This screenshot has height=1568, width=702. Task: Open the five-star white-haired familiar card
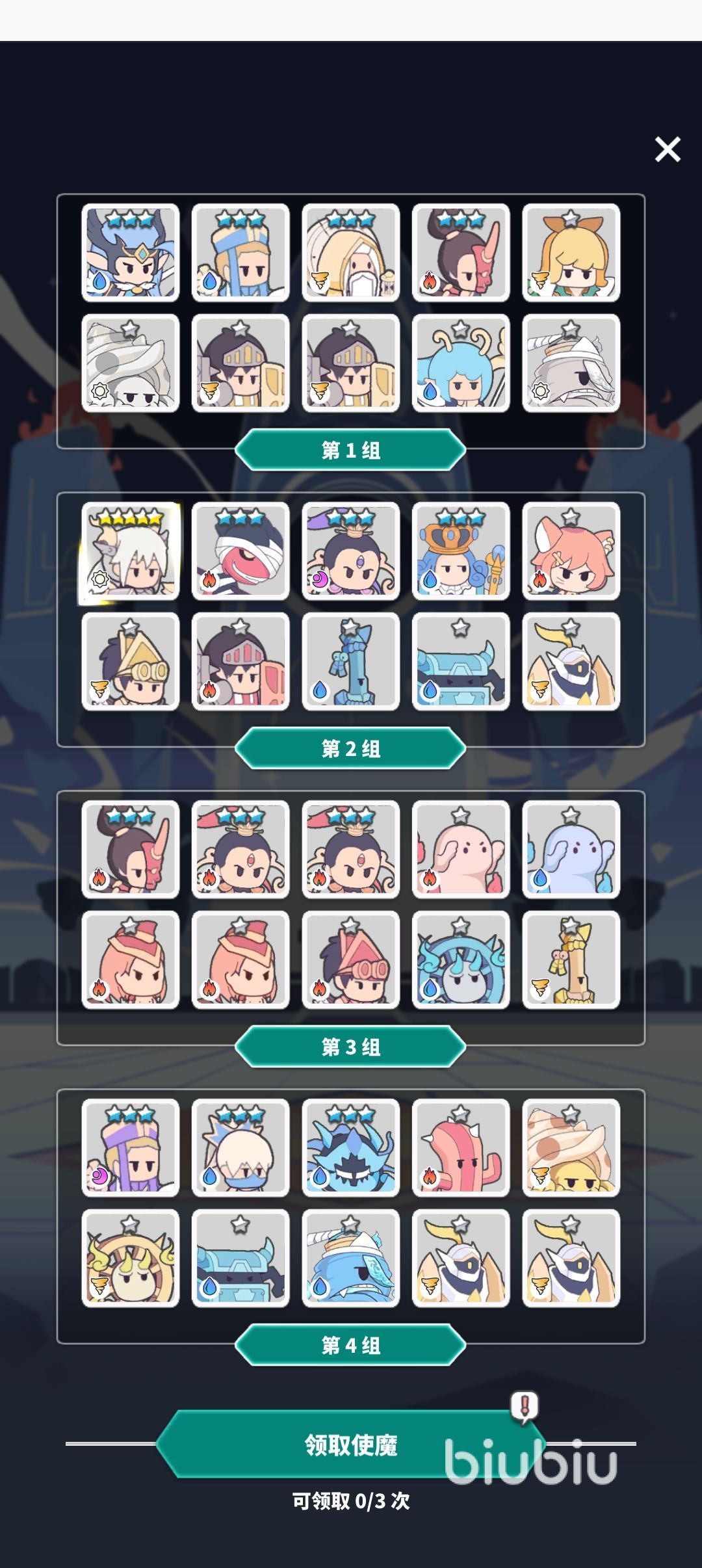pos(130,551)
